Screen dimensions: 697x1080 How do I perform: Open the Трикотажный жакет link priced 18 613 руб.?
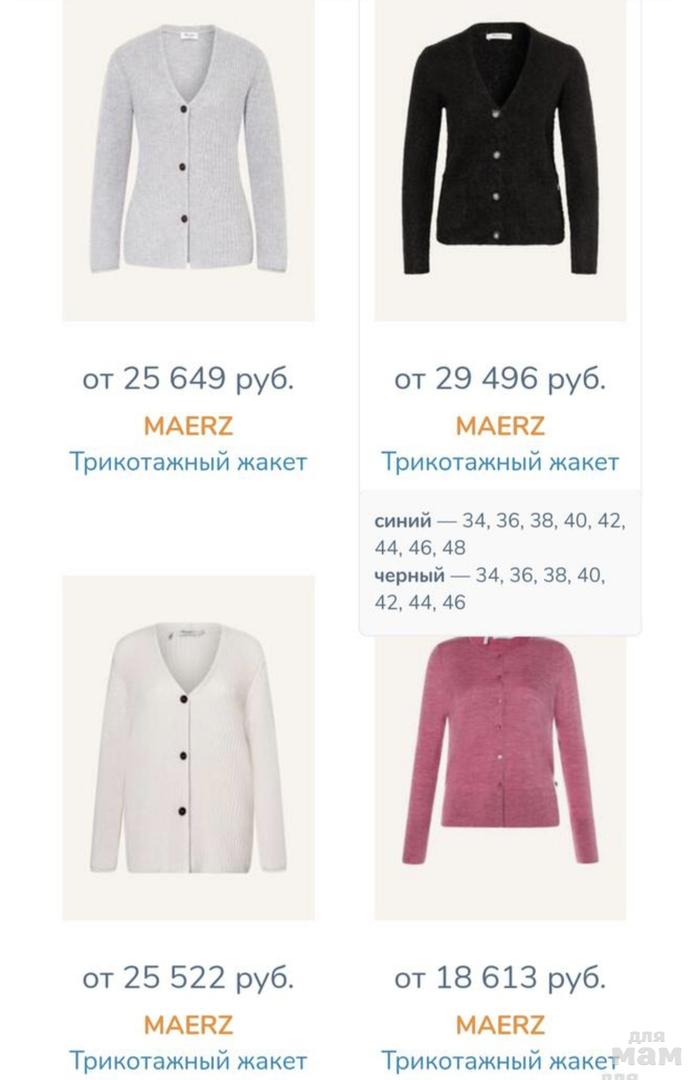coord(500,1060)
